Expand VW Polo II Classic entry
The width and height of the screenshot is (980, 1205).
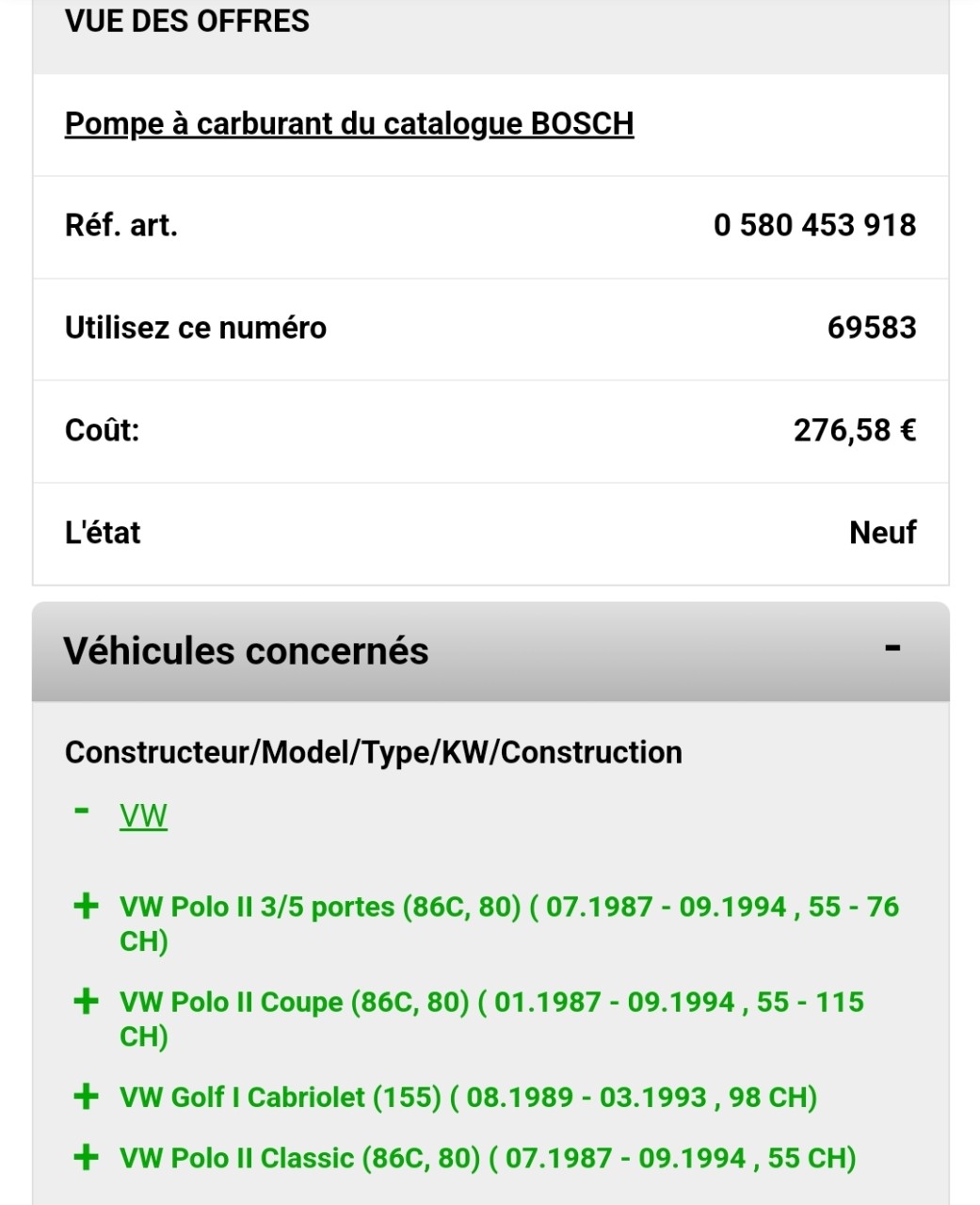click(x=86, y=1158)
